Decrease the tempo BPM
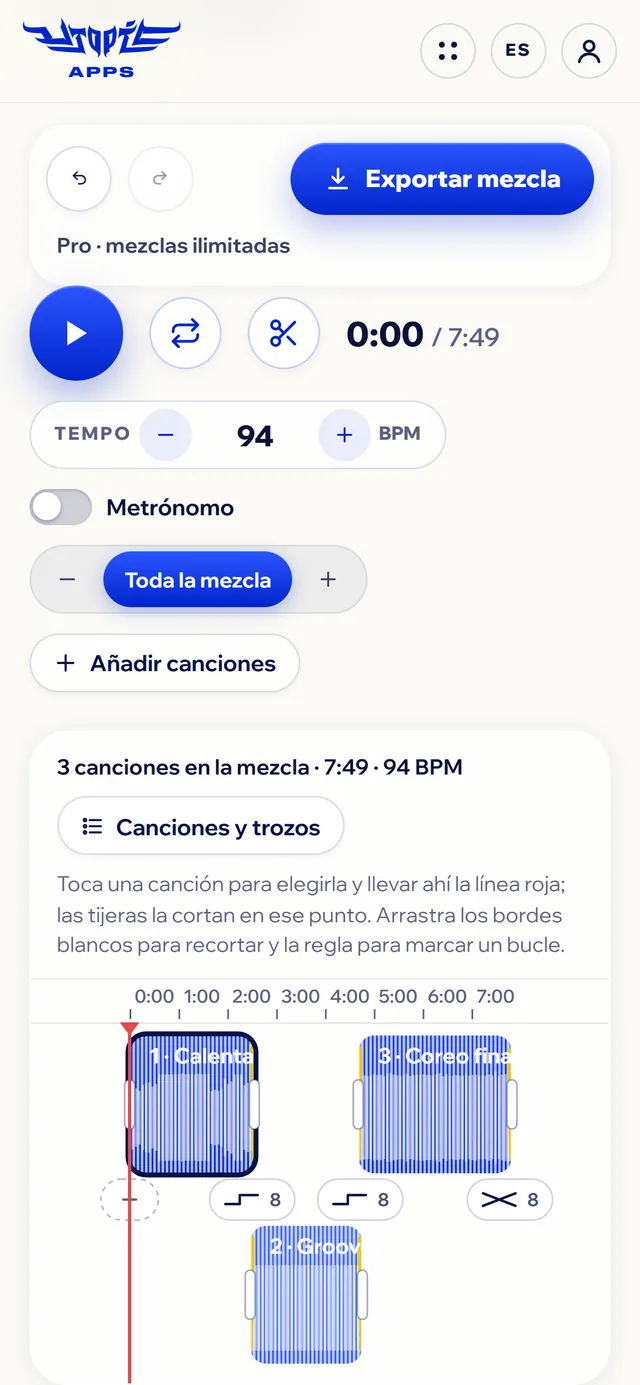The image size is (640, 1385). [166, 435]
